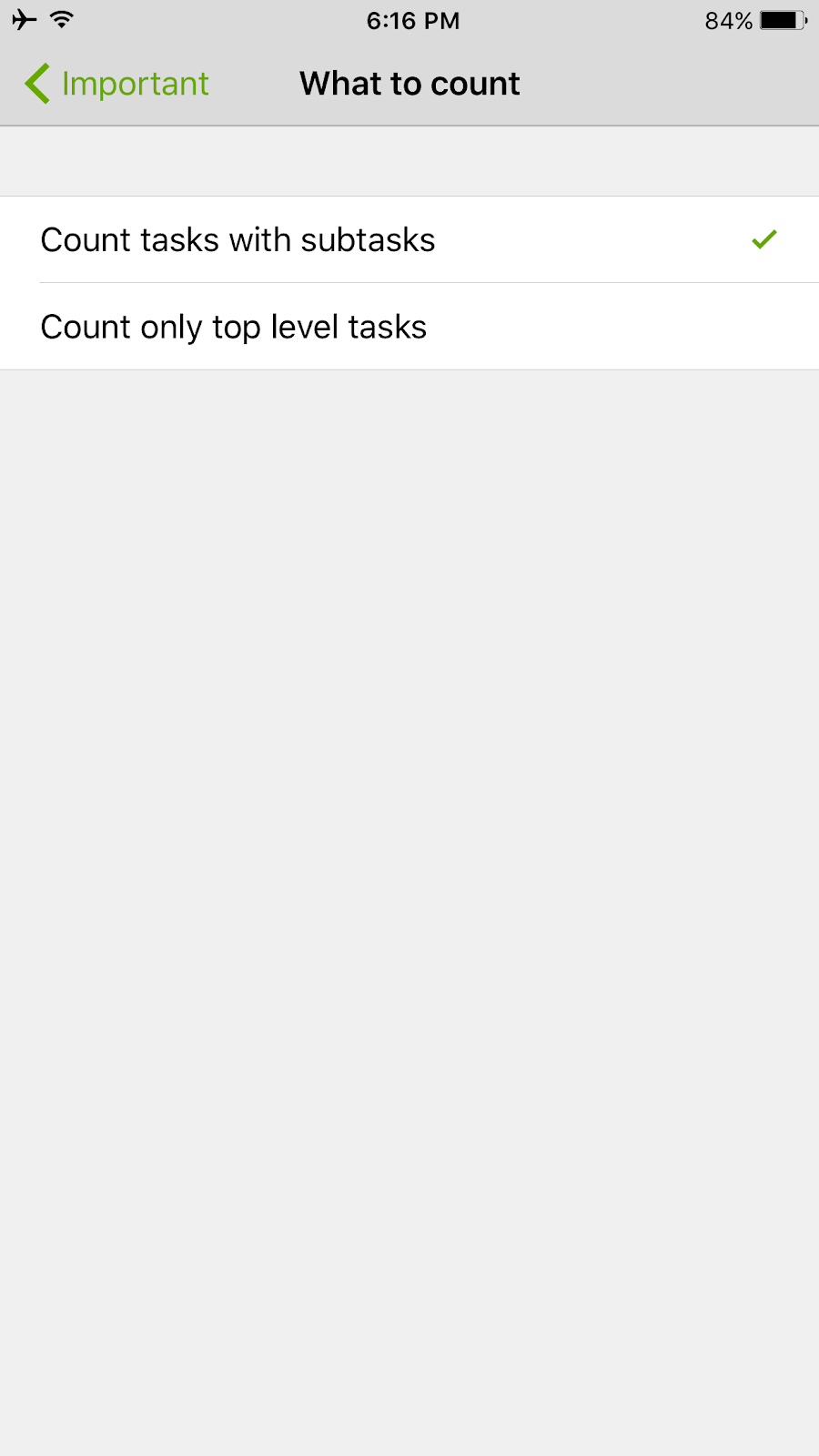Viewport: 819px width, 1456px height.
Task: Go back to the Important screen
Action: pyautogui.click(x=116, y=84)
